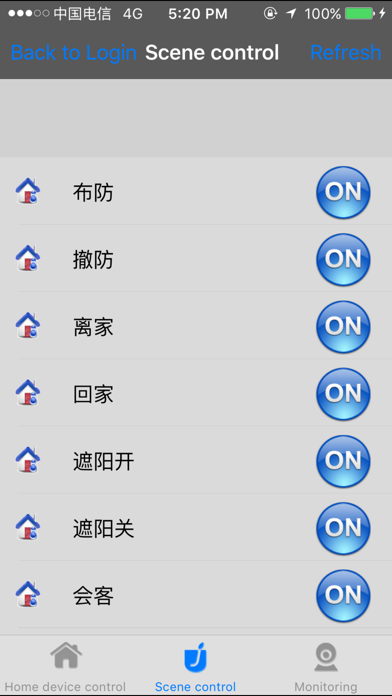Image resolution: width=392 pixels, height=696 pixels.
Task: Select the Scene control tab
Action: tap(195, 666)
